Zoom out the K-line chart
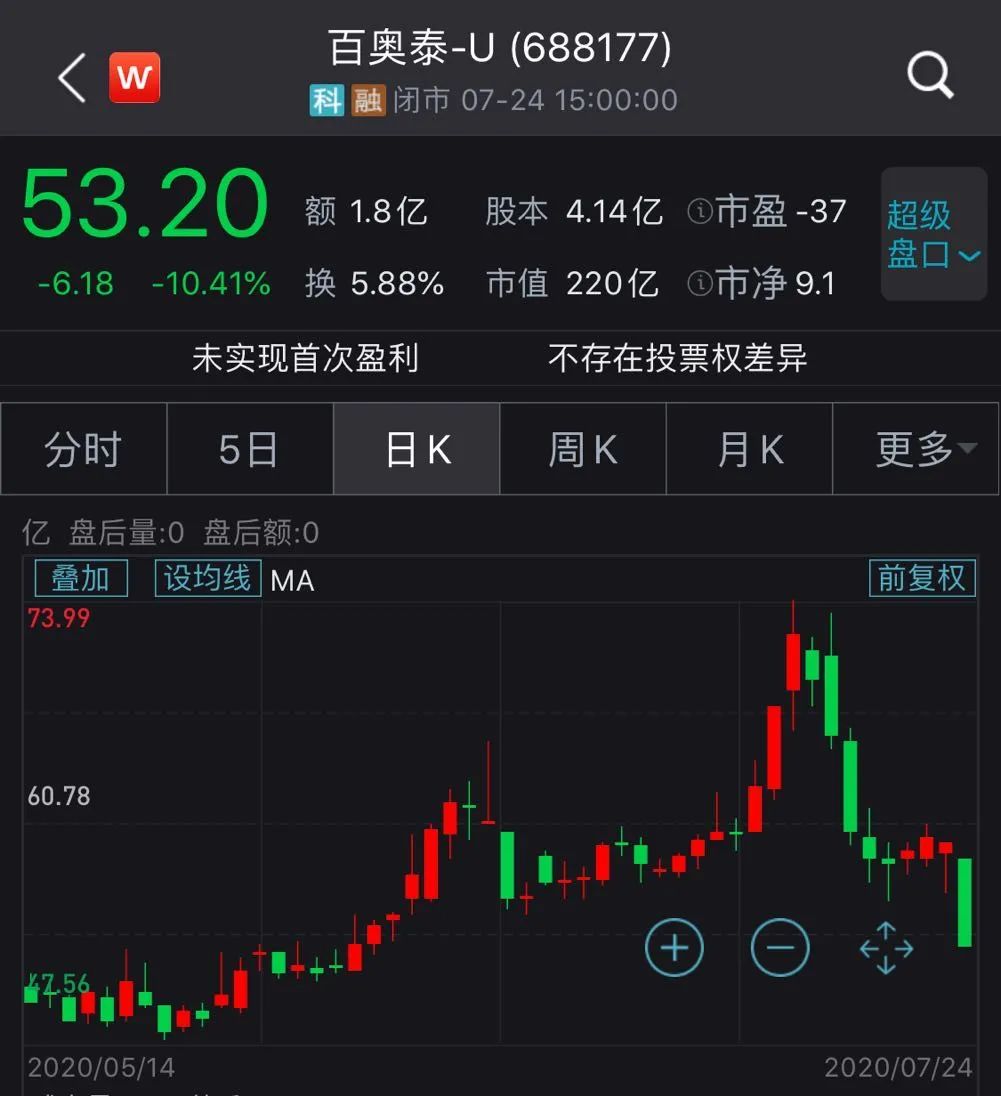Screen dimensions: 1001x1096 pos(780,947)
